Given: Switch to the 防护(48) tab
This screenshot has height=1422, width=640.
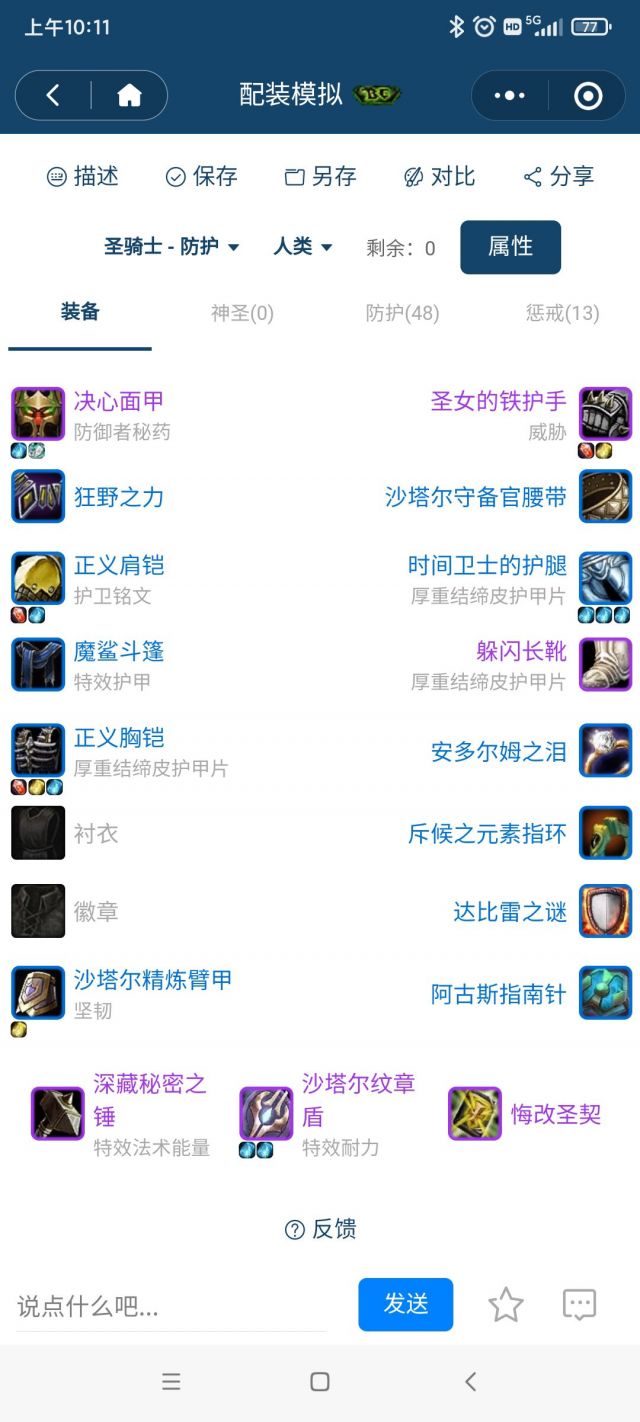Looking at the screenshot, I should 402,313.
